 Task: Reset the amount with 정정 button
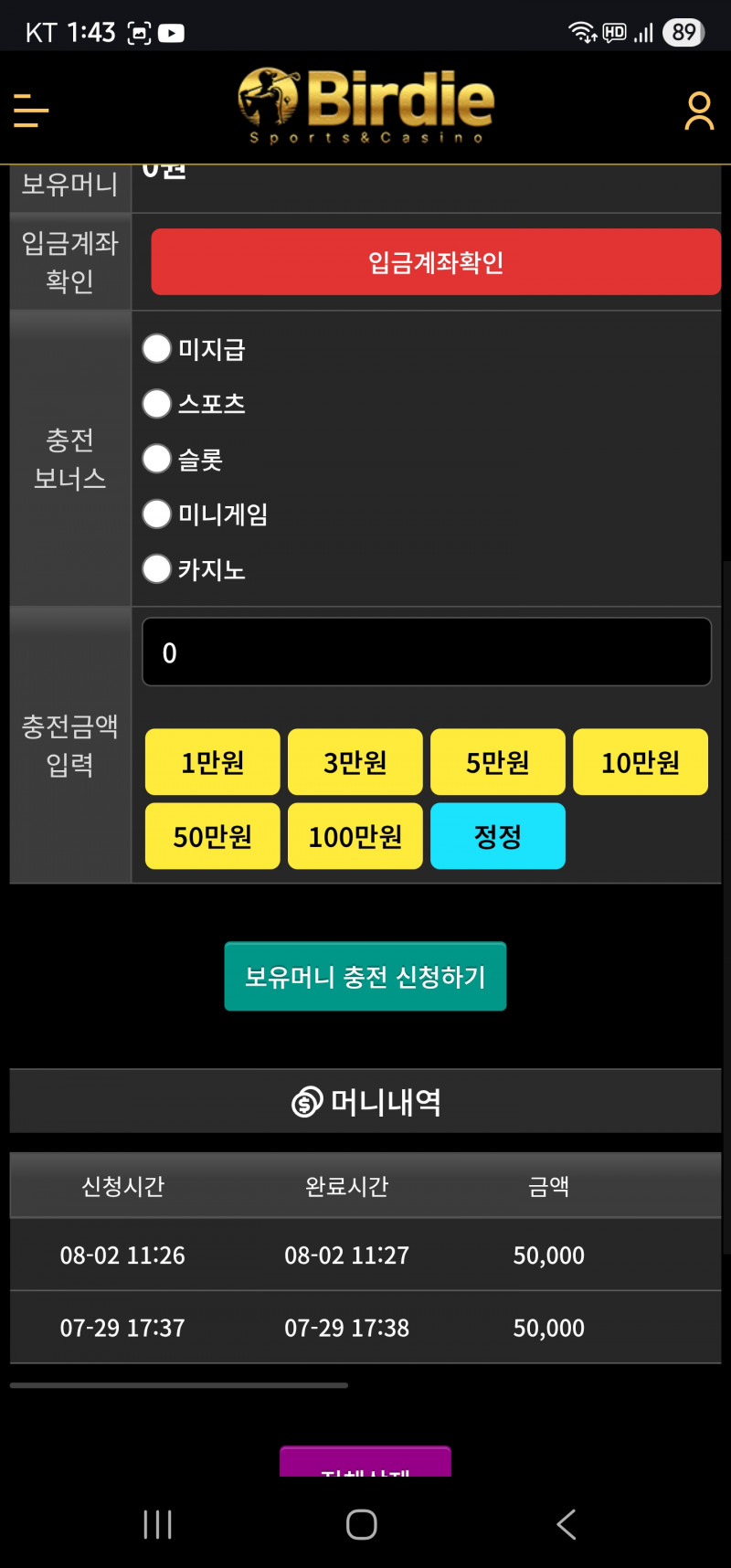click(x=497, y=836)
